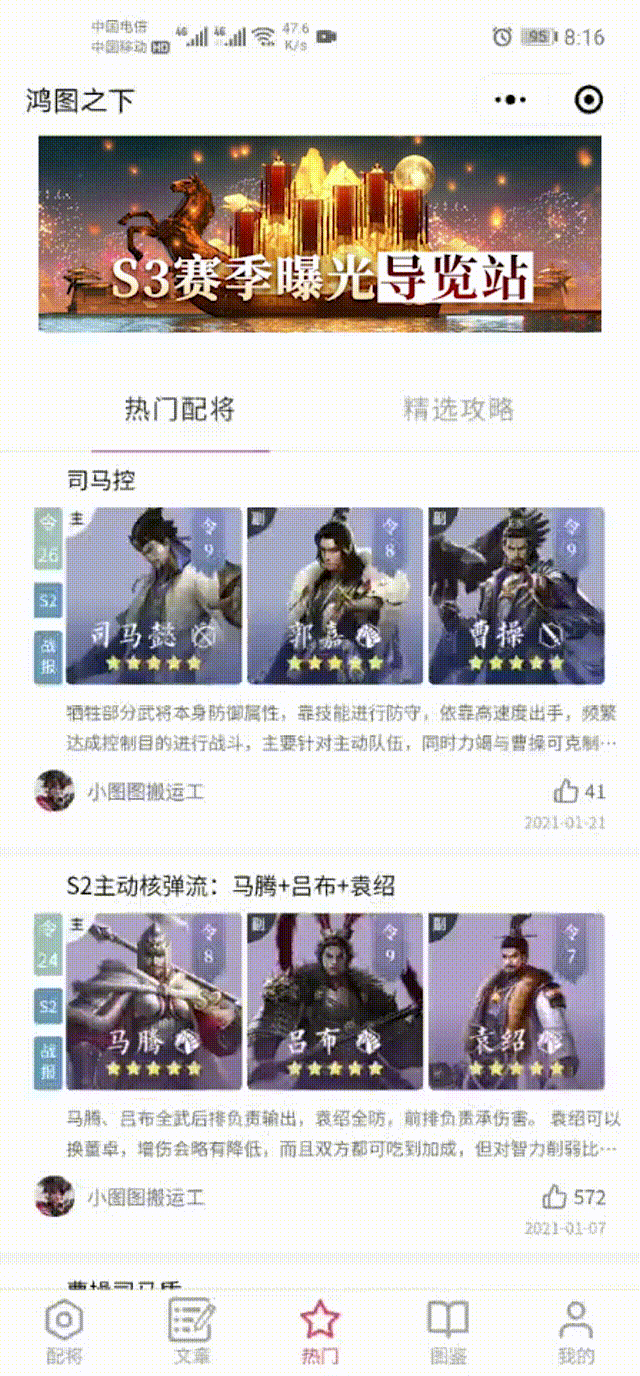The height and width of the screenshot is (1376, 640).
Task: View the 吕布 hero card
Action: (x=335, y=1000)
